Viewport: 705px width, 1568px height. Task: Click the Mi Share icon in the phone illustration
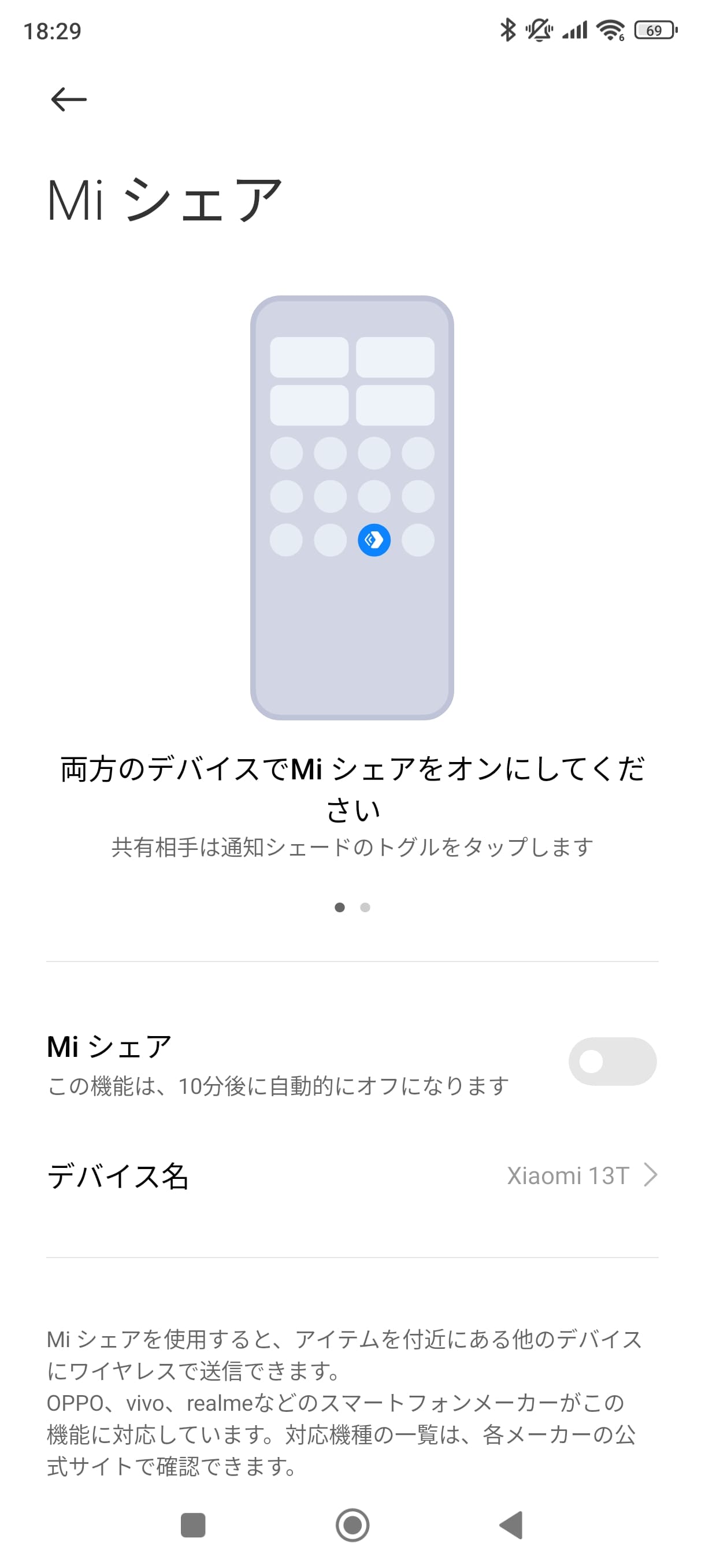(x=374, y=541)
